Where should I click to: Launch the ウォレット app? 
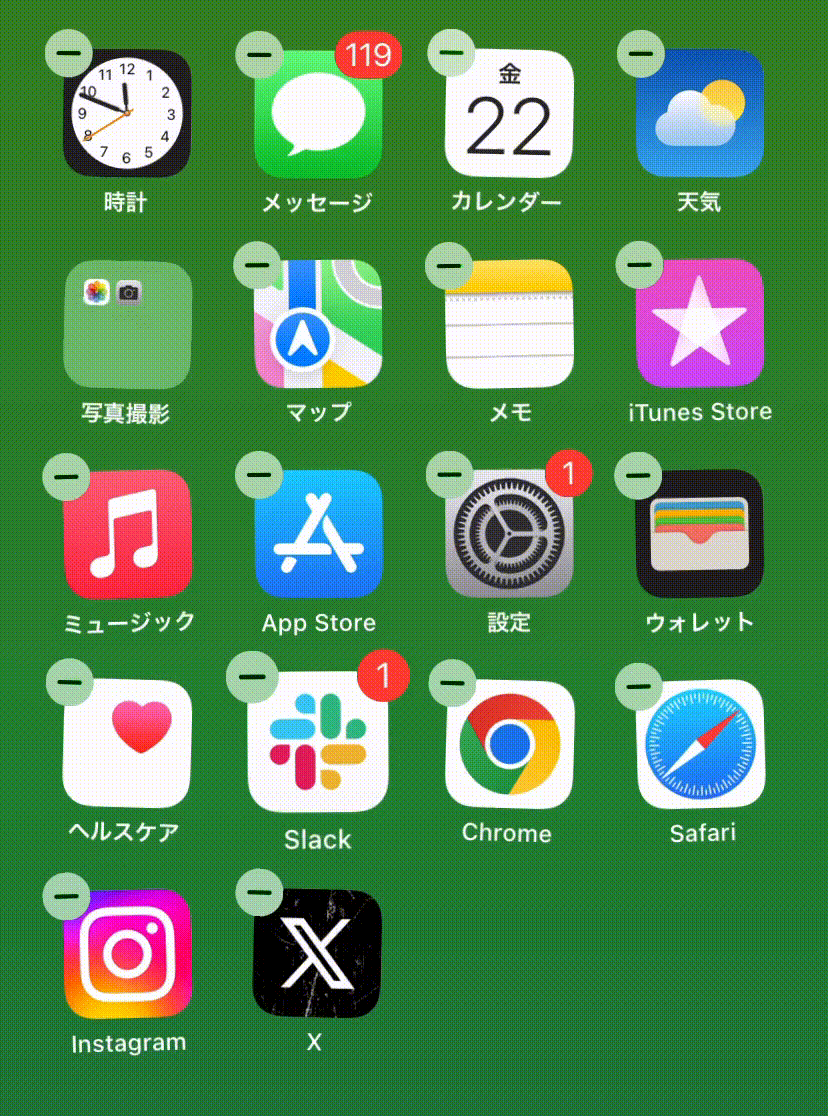(700, 534)
